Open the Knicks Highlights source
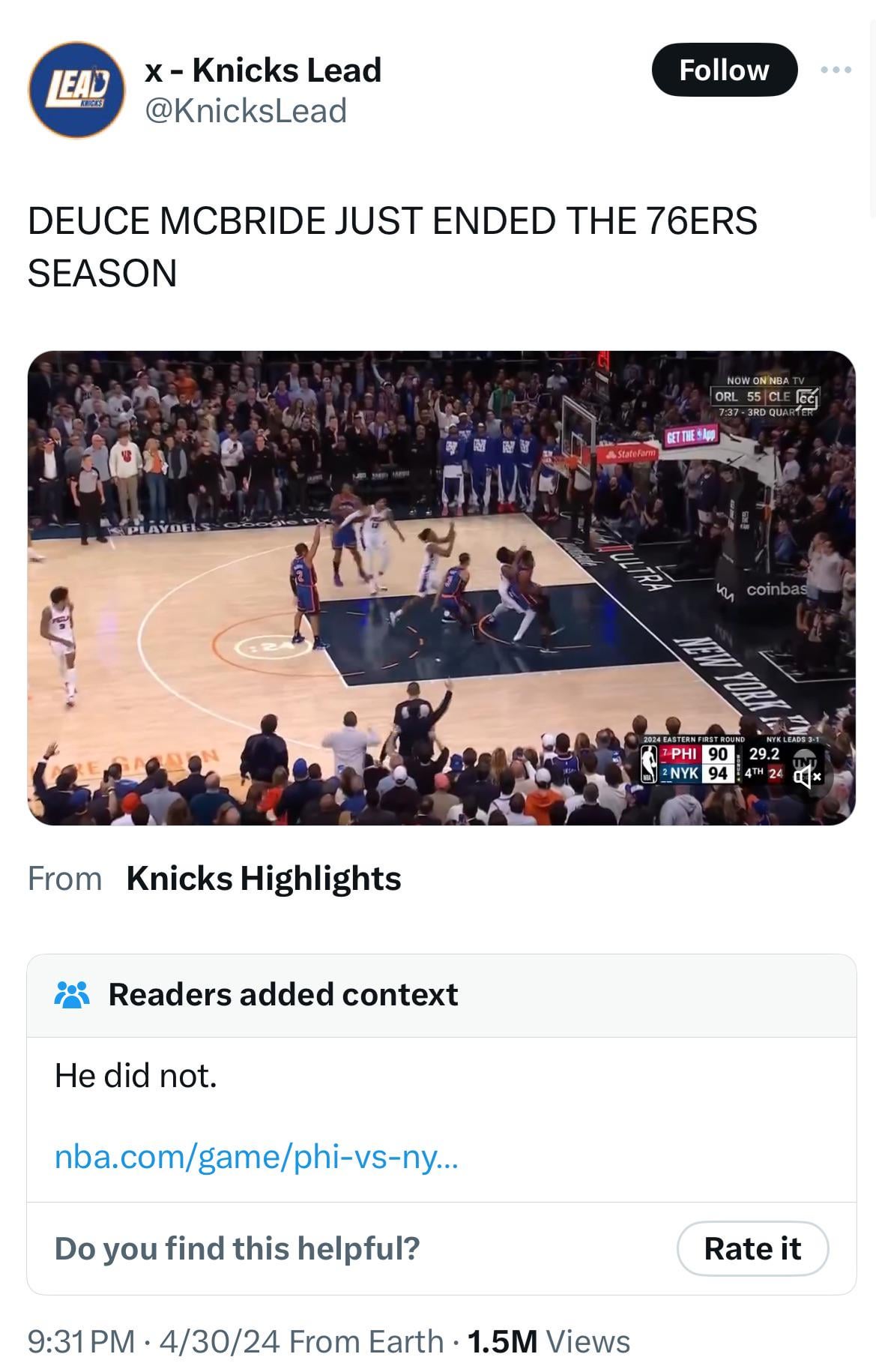Screen dimensions: 876x1372 click(x=263, y=878)
